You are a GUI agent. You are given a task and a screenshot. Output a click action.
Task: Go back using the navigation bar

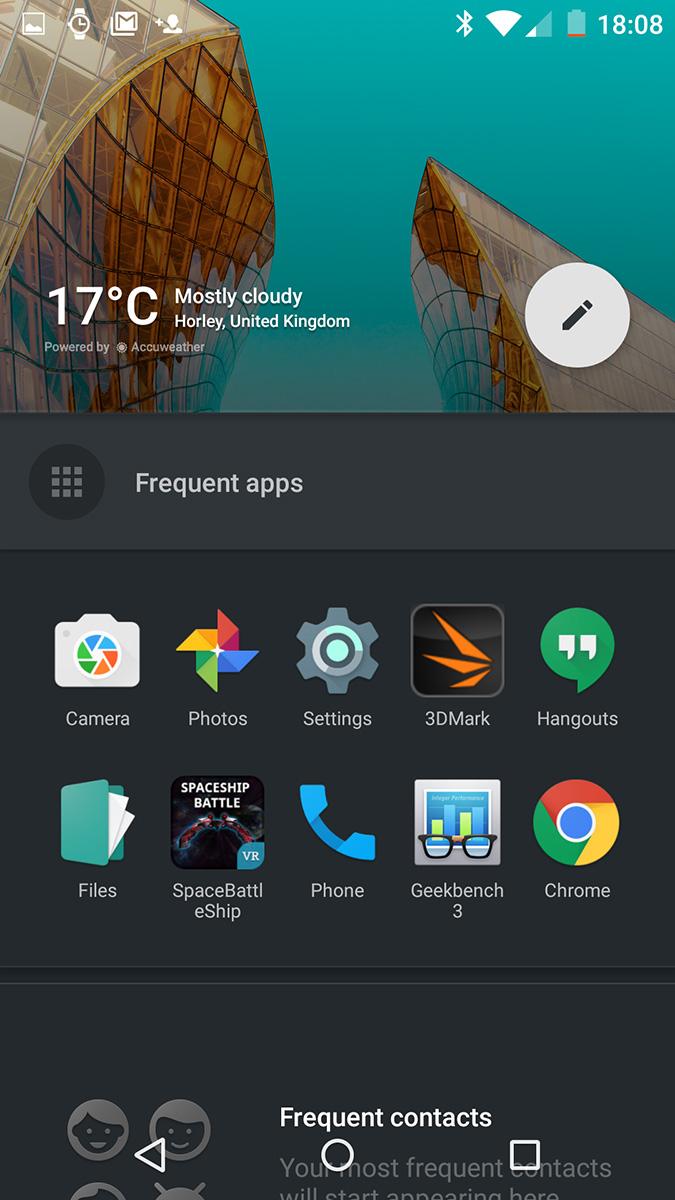click(150, 1155)
